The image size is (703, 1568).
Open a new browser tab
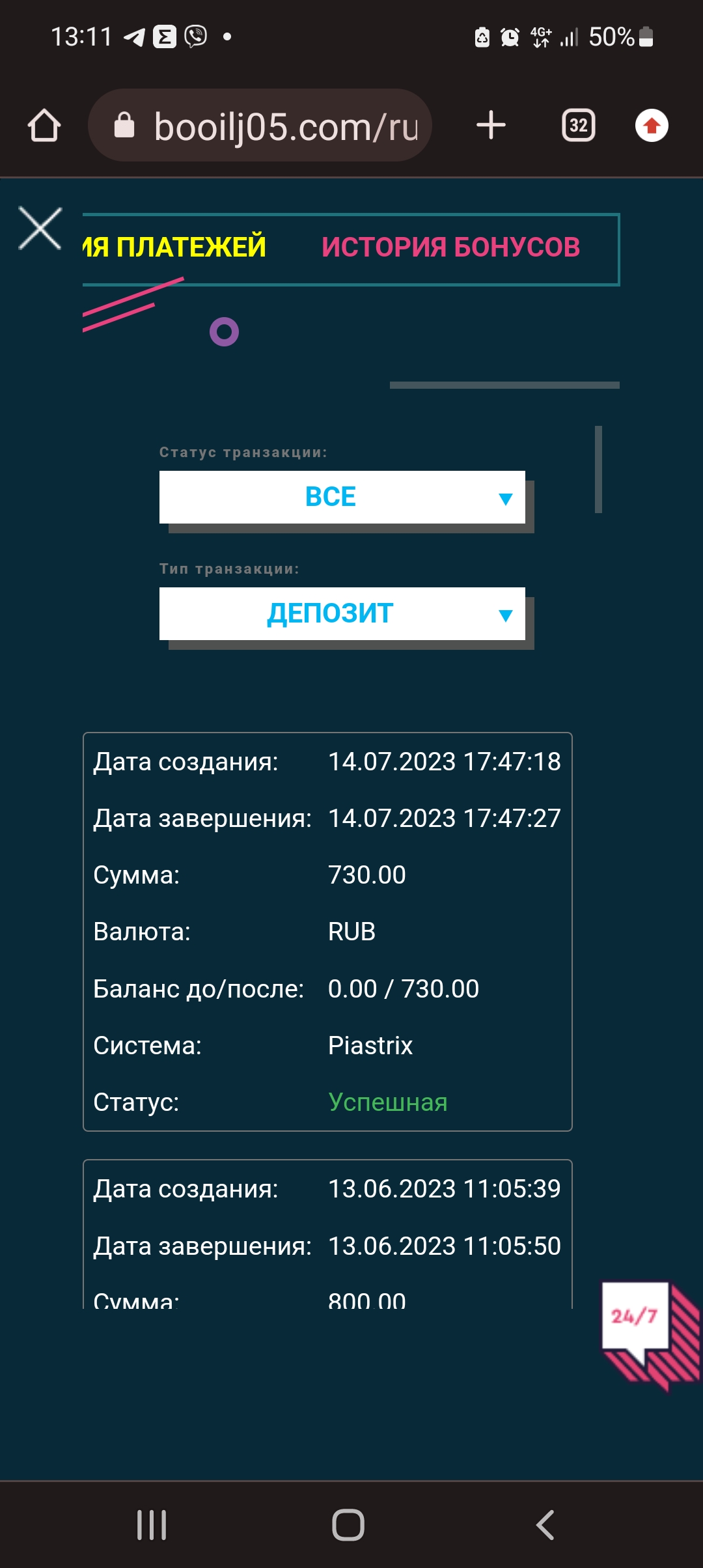tap(491, 125)
